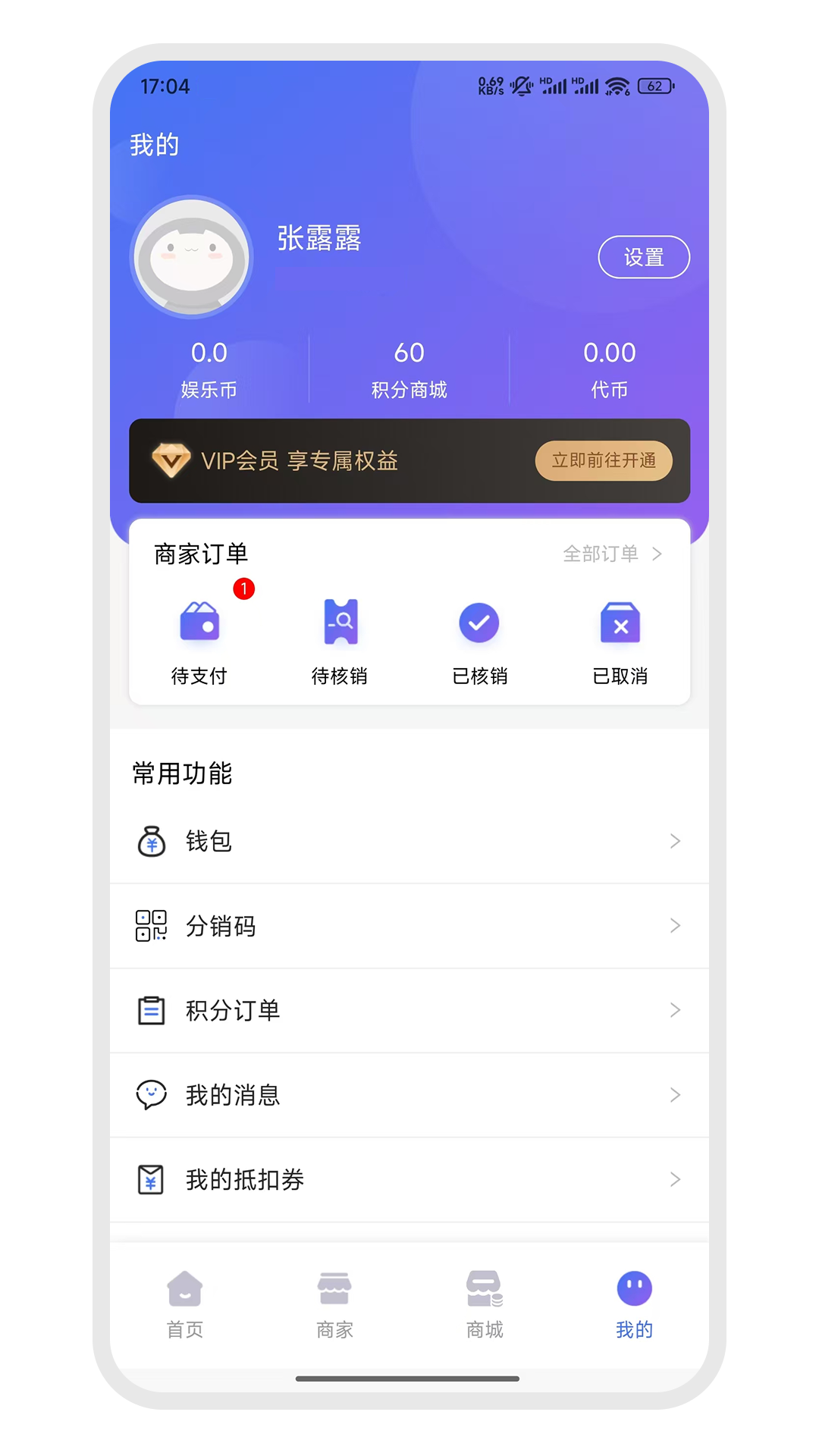Open the 已核销 verified orders icon
Image resolution: width=819 pixels, height=1456 pixels.
click(480, 623)
